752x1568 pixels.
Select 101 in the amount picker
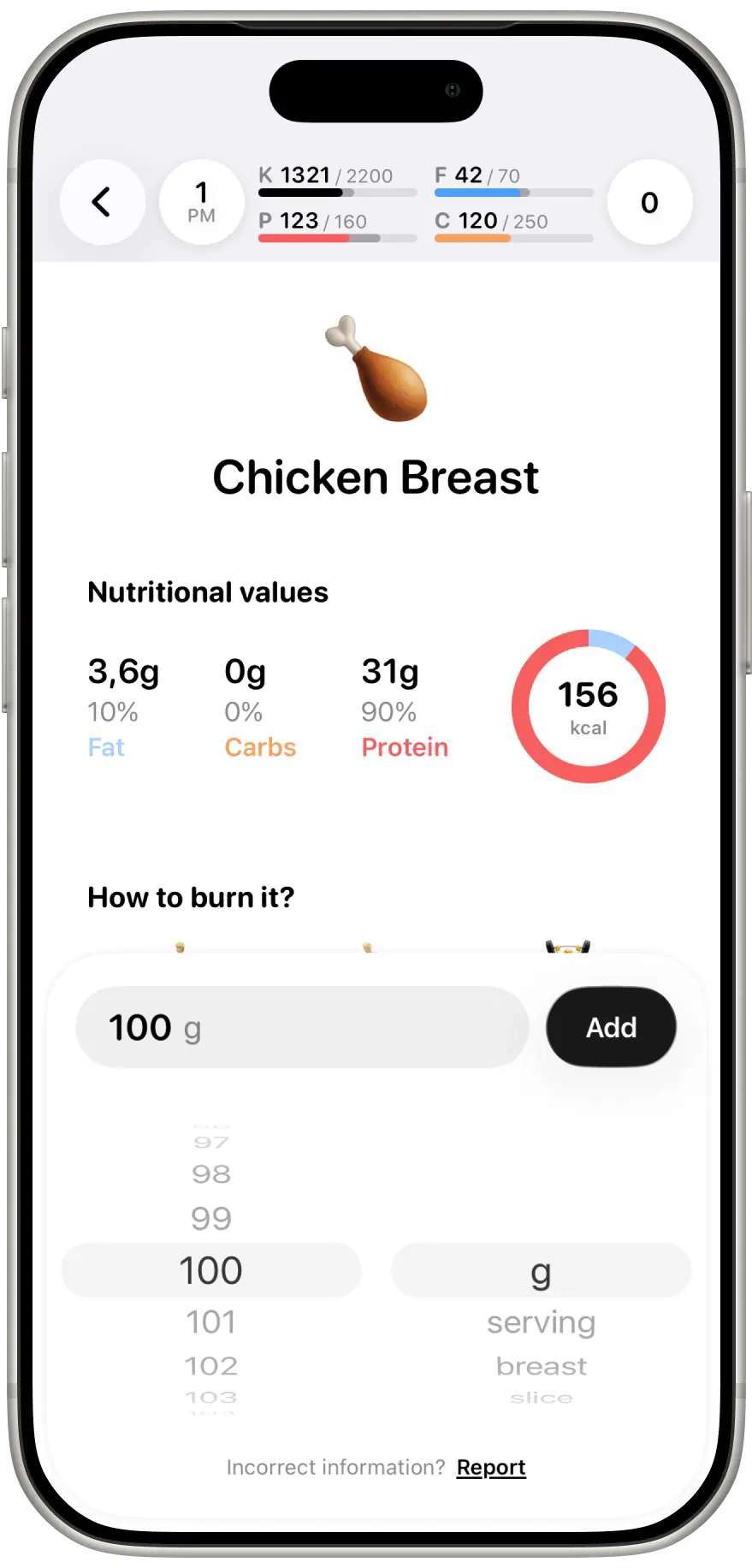click(211, 1322)
